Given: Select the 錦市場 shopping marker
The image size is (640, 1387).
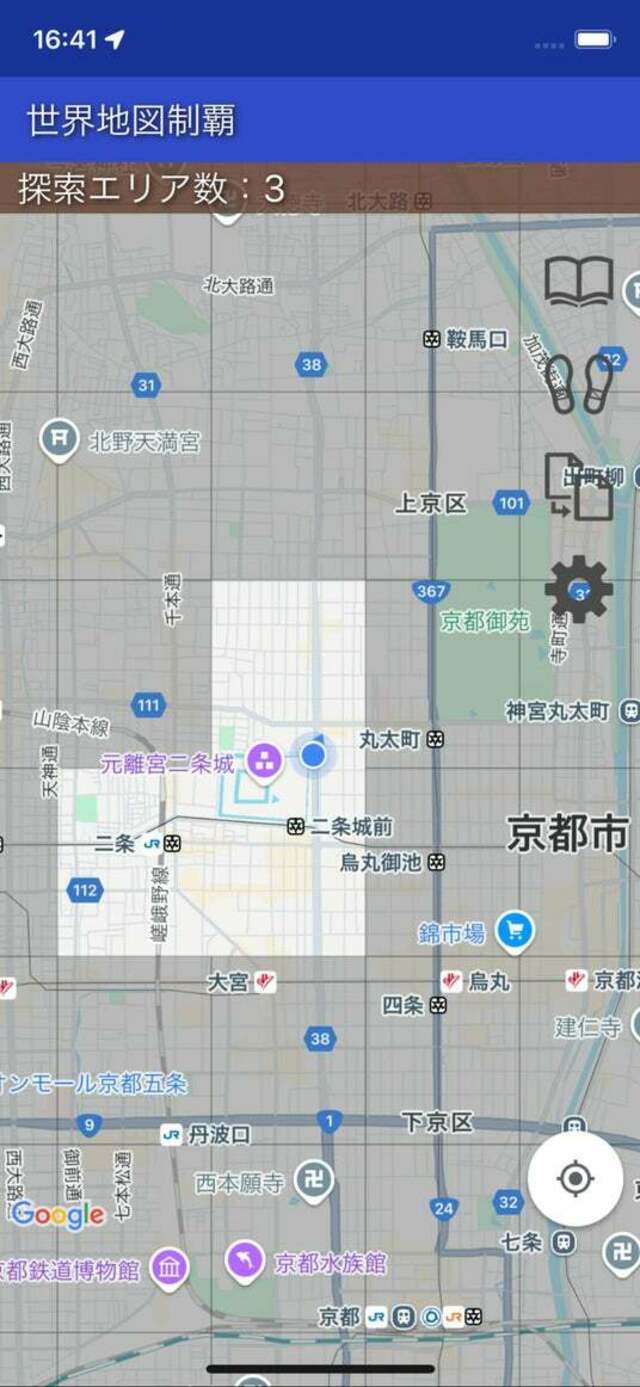Looking at the screenshot, I should click(515, 931).
